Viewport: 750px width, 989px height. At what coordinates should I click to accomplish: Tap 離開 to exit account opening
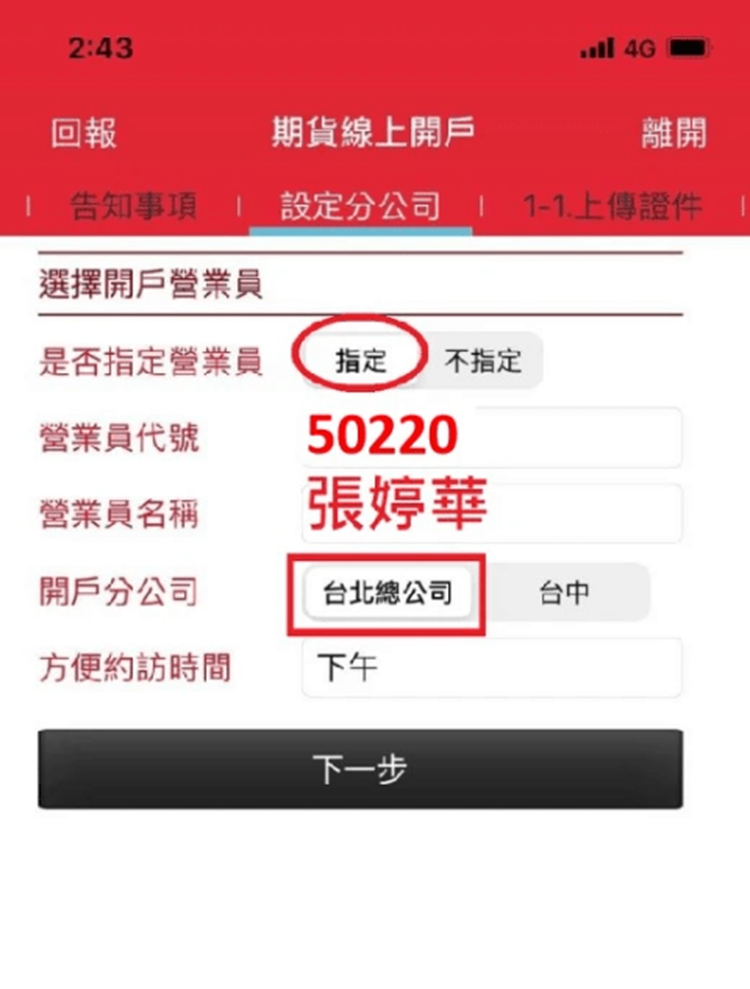(674, 134)
